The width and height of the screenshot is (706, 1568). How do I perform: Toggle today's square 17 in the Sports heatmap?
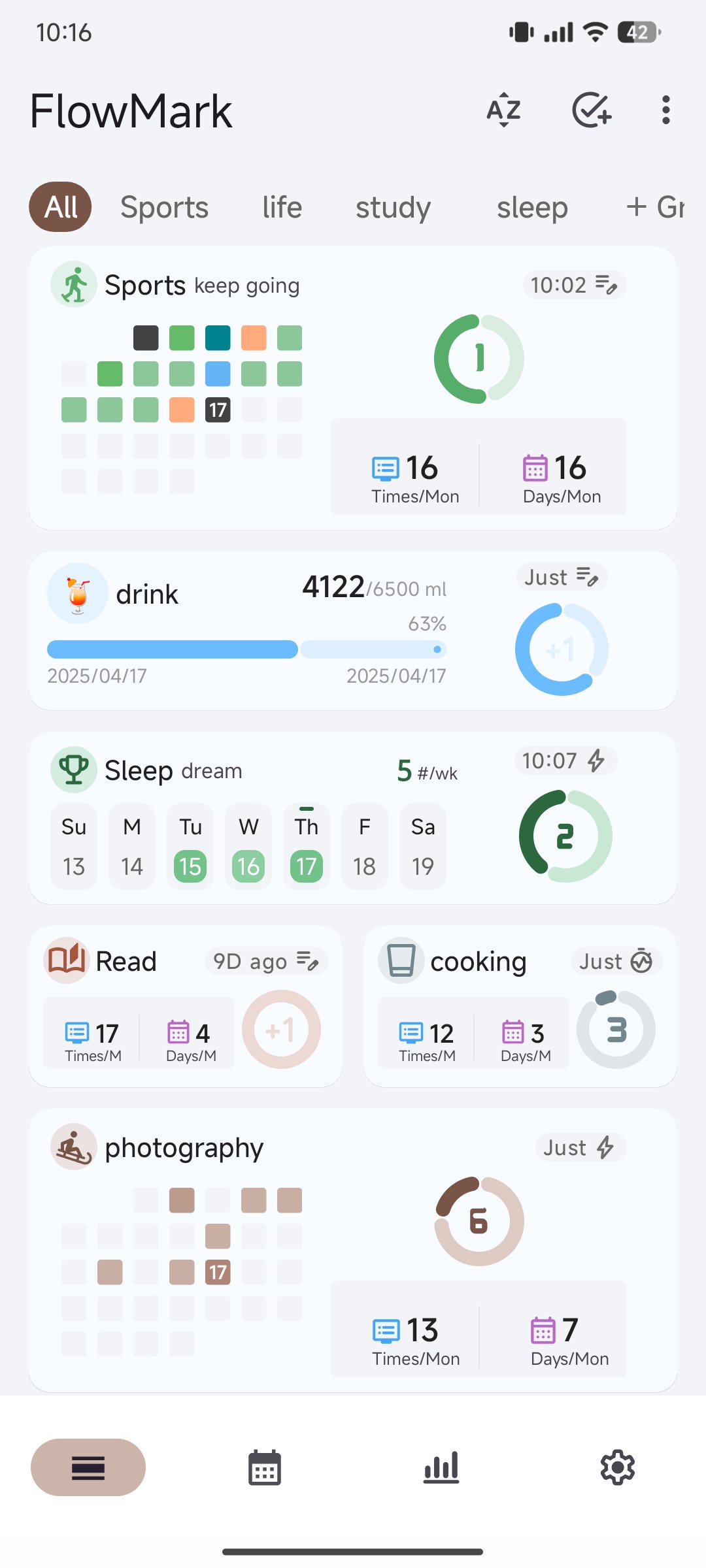[x=218, y=410]
